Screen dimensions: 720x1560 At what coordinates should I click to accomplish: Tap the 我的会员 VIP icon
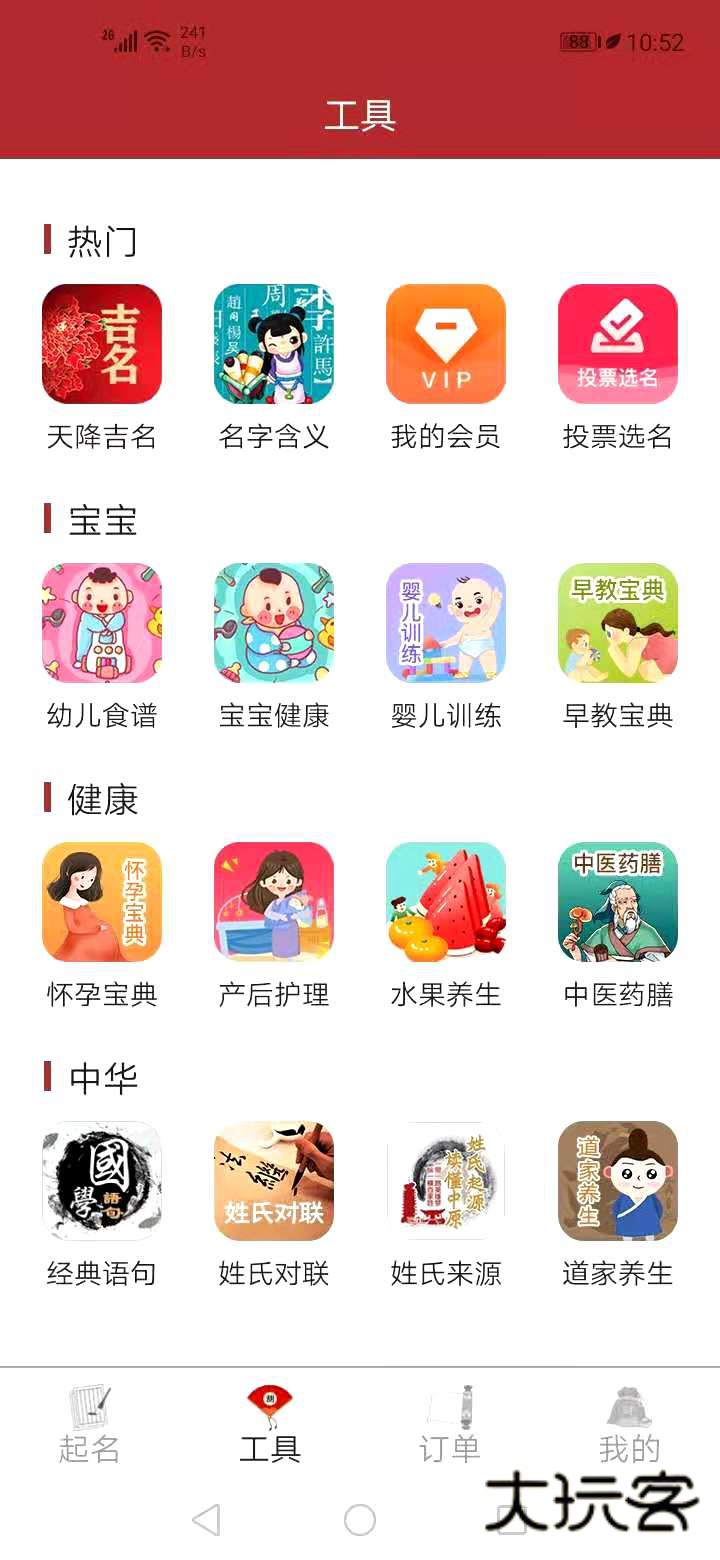tap(446, 344)
